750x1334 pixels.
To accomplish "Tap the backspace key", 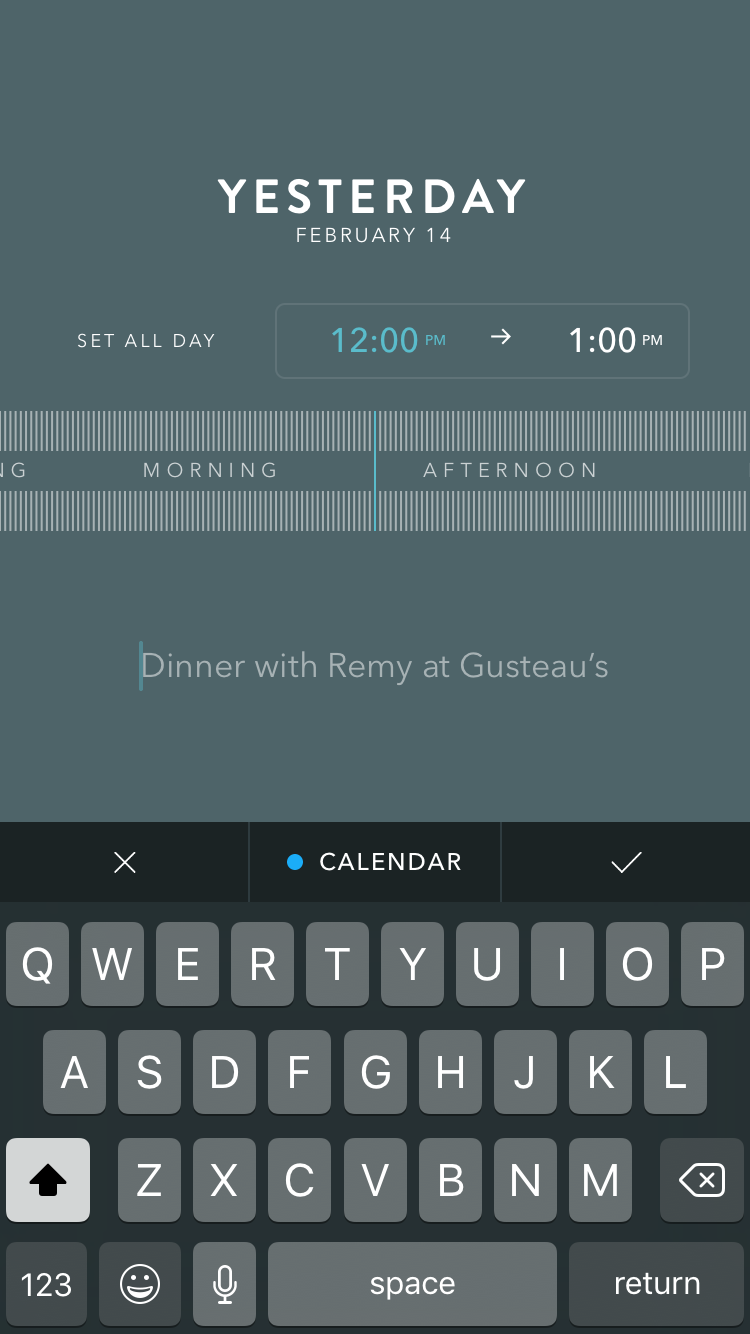I will (701, 1181).
